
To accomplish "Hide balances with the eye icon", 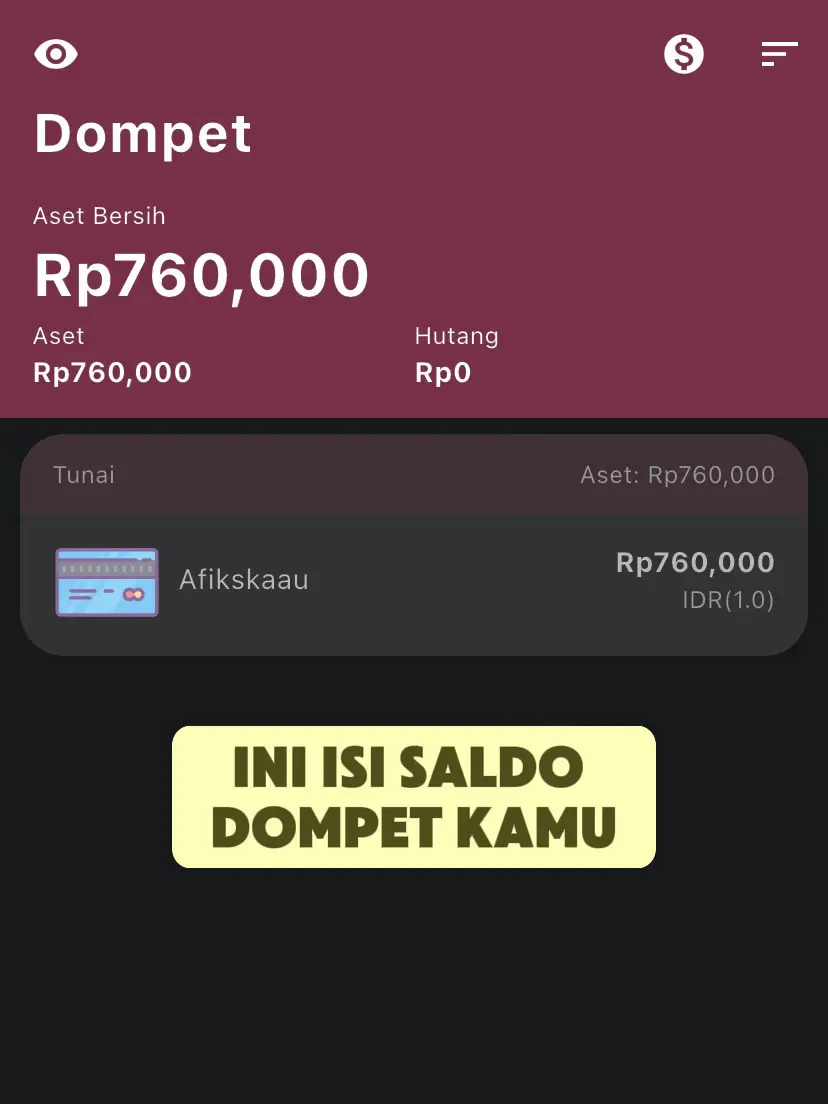I will (x=56, y=54).
